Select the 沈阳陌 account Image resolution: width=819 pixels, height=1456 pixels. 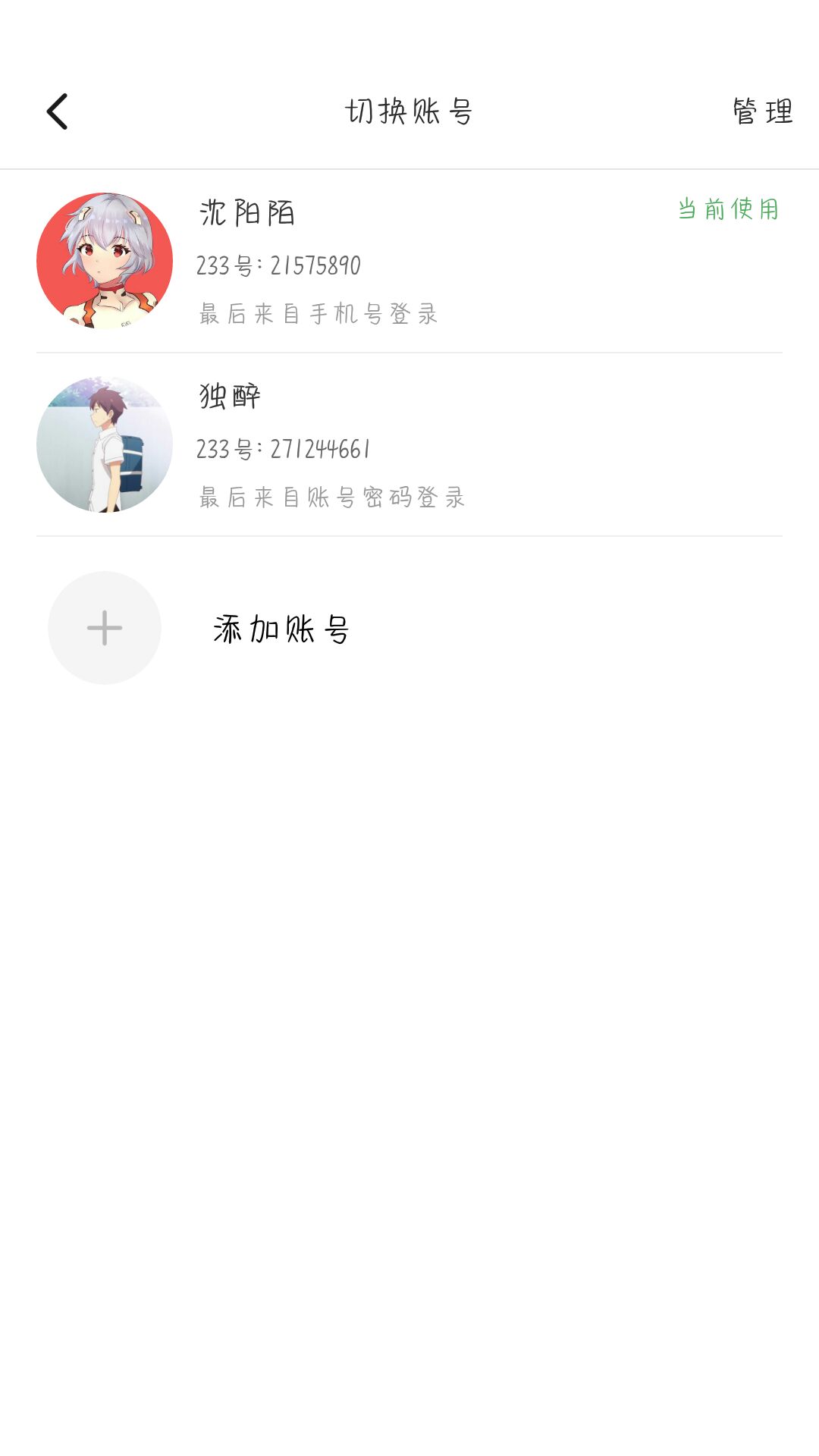(x=409, y=261)
